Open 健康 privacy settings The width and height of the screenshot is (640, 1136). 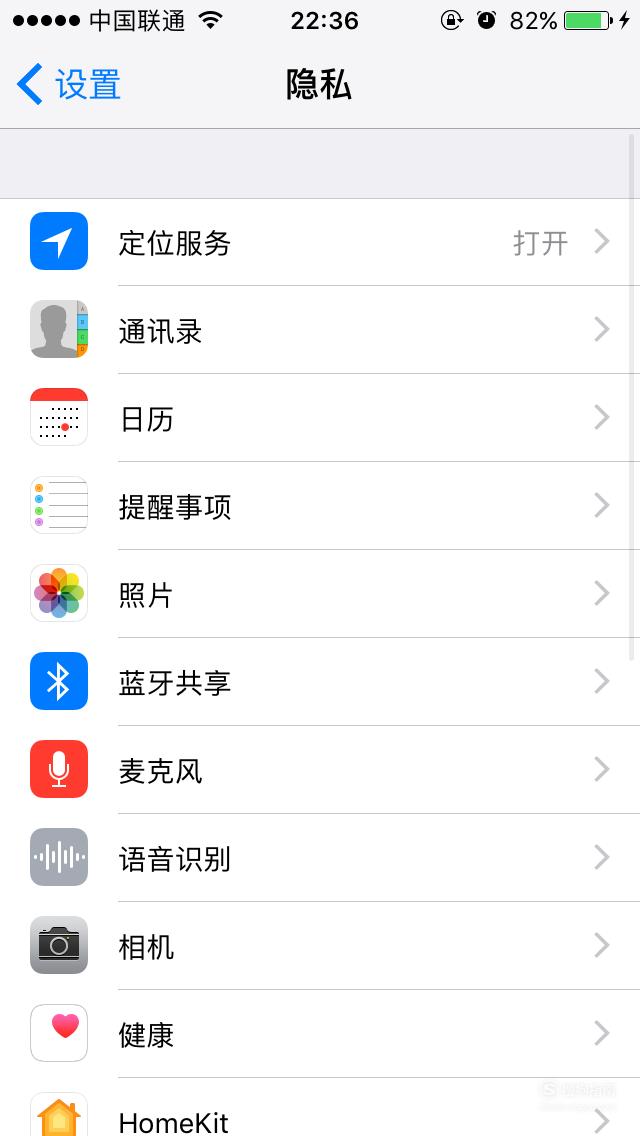click(320, 1034)
